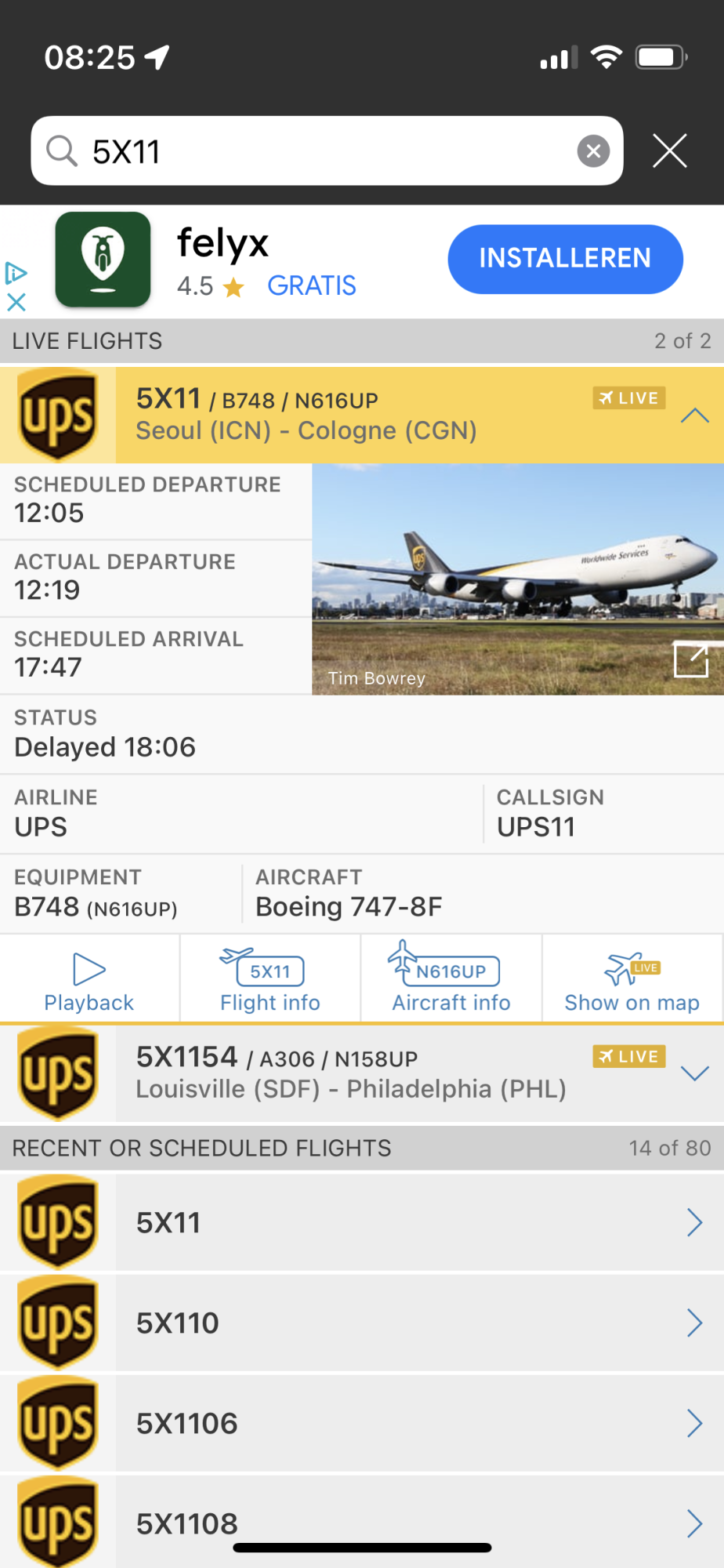Open Aircraft info for N616UP
The height and width of the screenshot is (1568, 724).
coord(451,979)
